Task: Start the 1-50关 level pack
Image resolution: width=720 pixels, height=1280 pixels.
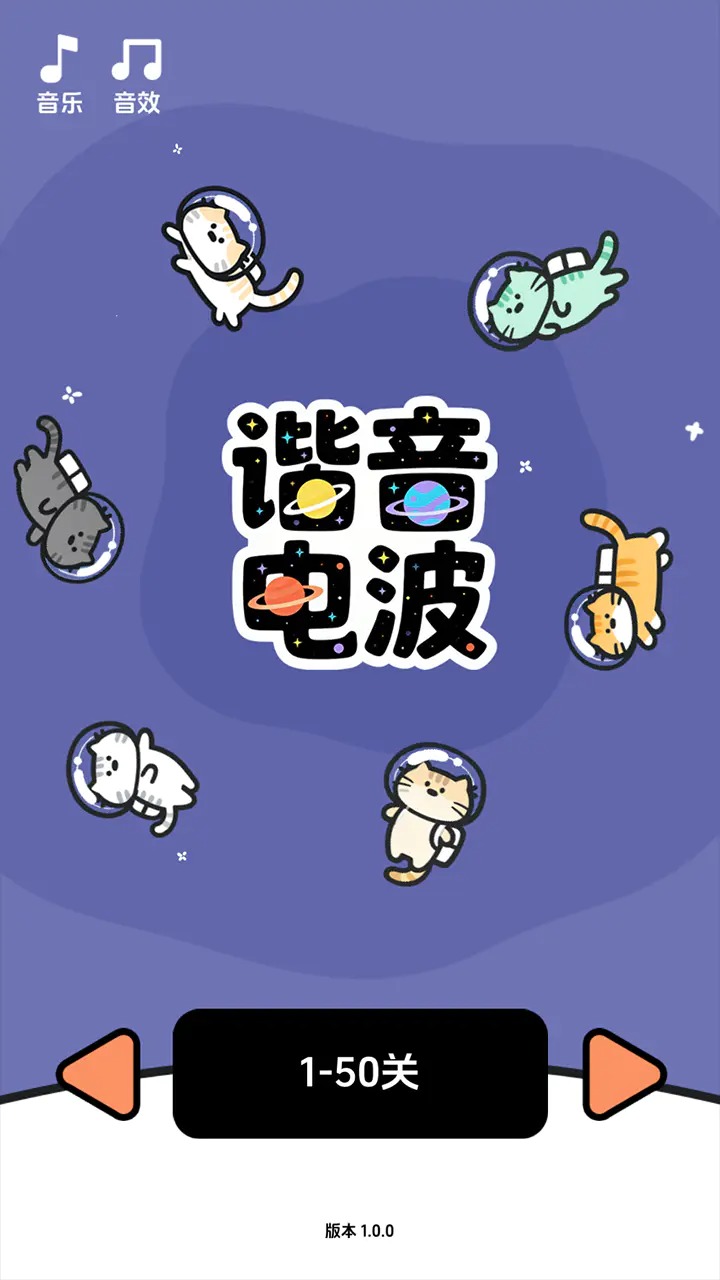Action: tap(360, 1073)
